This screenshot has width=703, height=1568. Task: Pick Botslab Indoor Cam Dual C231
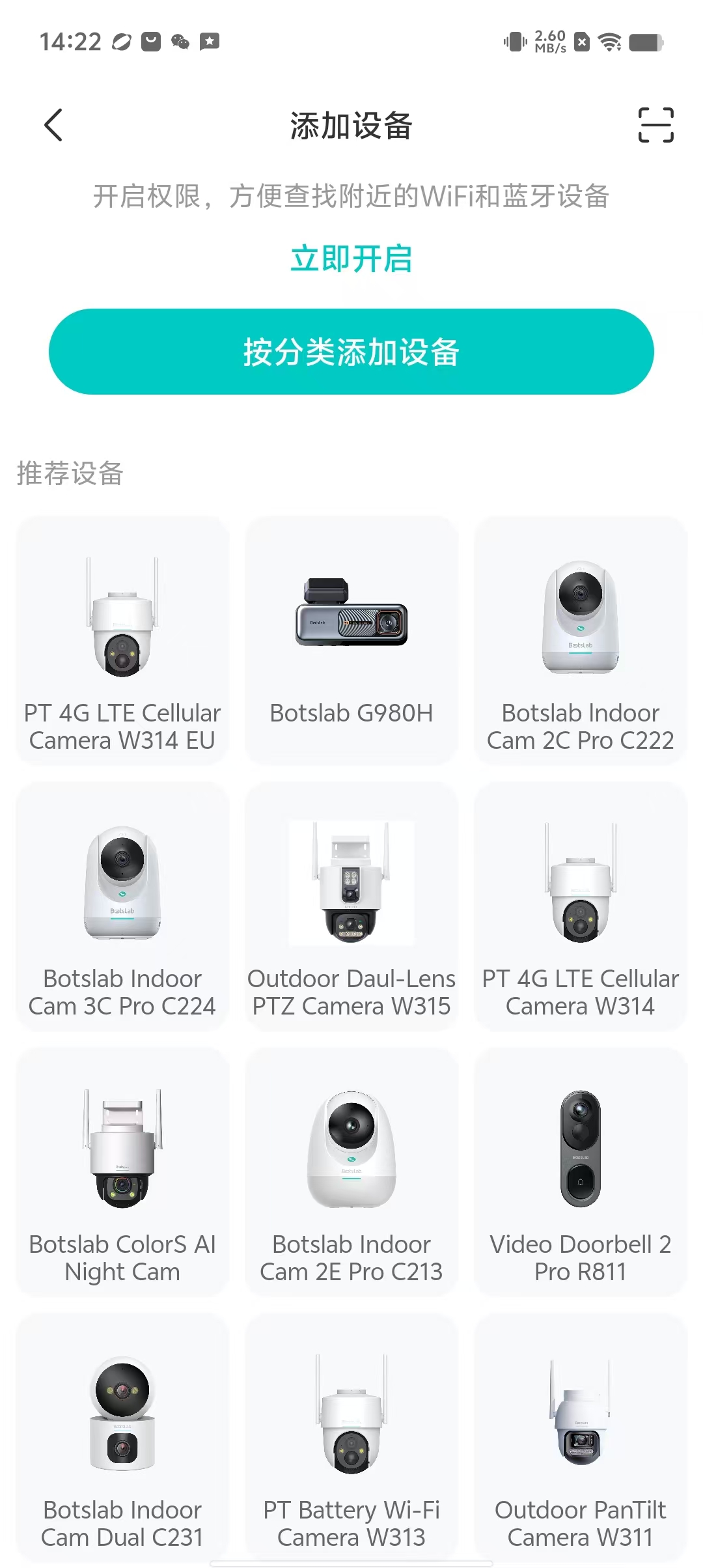click(x=122, y=1438)
